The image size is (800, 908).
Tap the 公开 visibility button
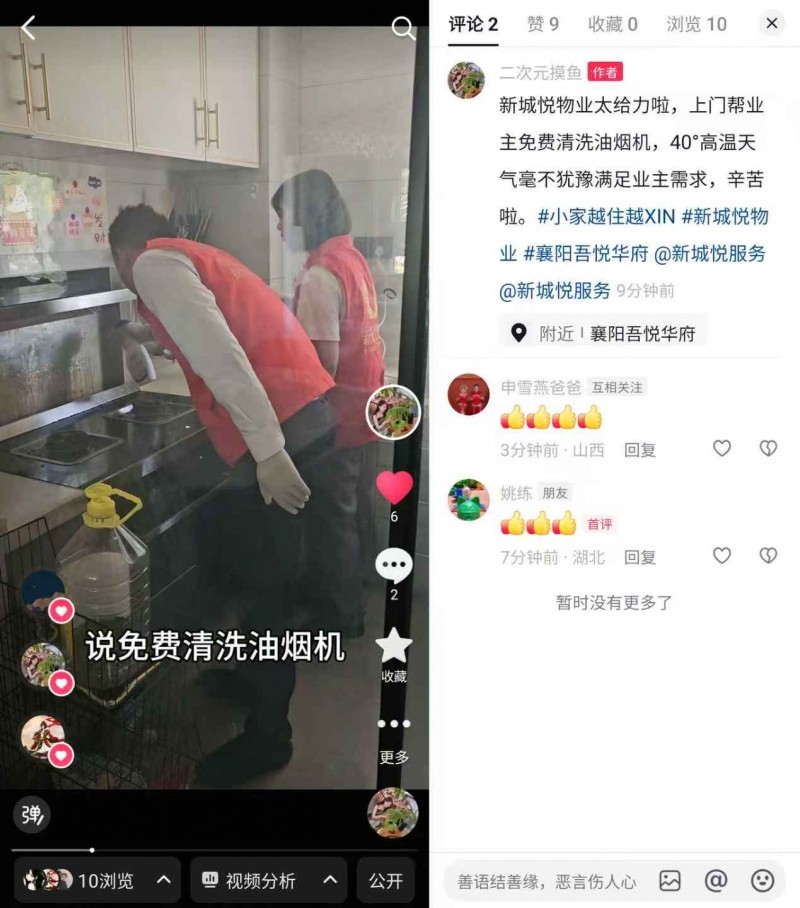[386, 880]
